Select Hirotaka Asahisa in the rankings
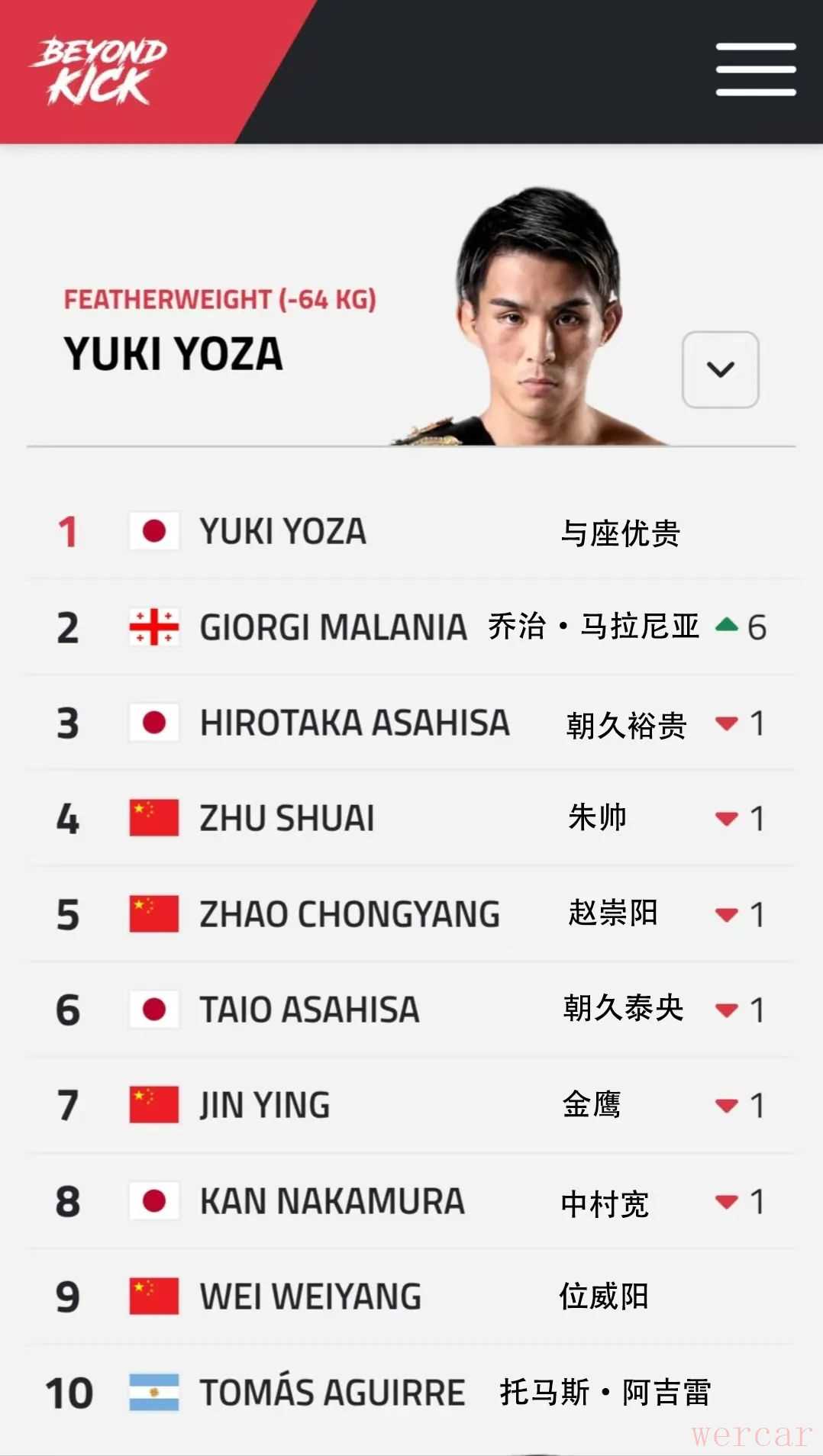Image resolution: width=823 pixels, height=1456 pixels. point(354,723)
